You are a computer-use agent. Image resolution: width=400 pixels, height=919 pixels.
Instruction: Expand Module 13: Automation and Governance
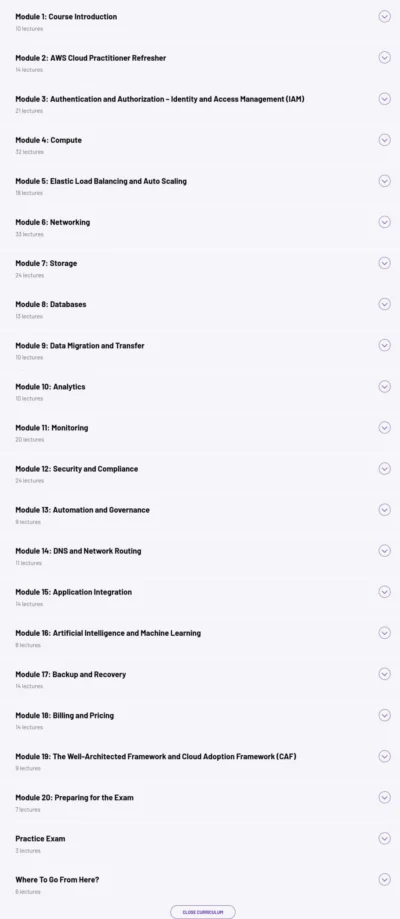(384, 509)
